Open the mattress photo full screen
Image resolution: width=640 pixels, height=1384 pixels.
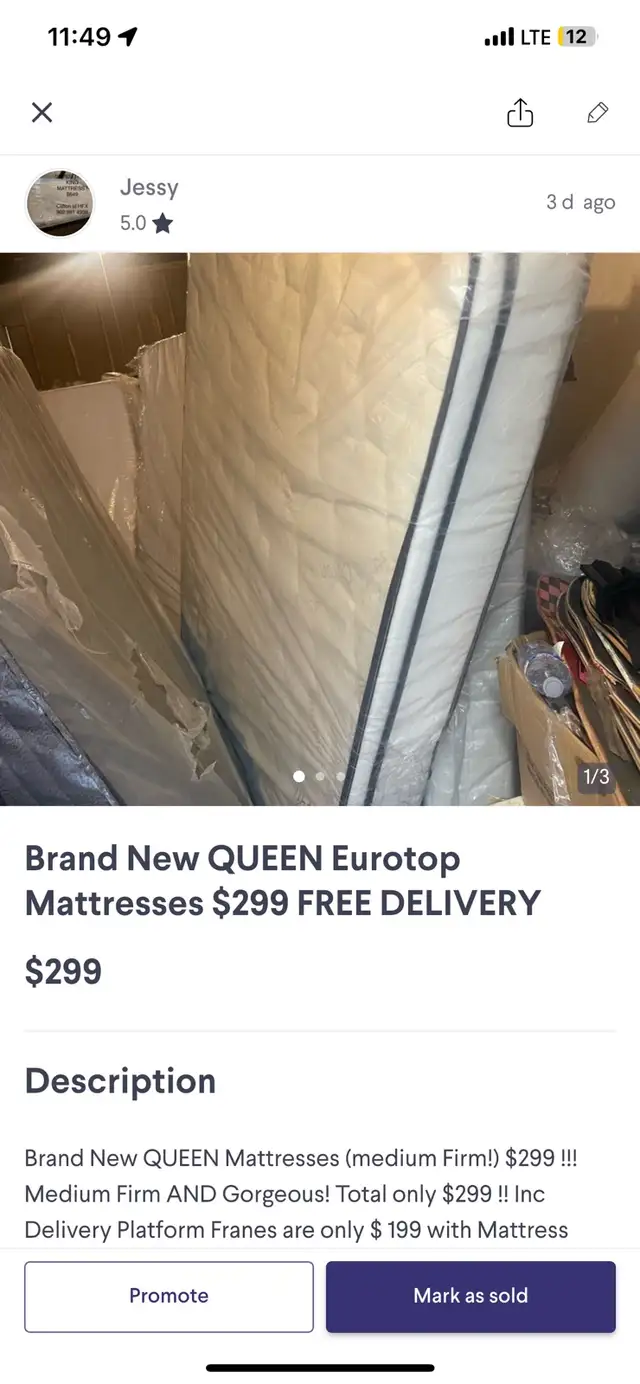pos(320,529)
